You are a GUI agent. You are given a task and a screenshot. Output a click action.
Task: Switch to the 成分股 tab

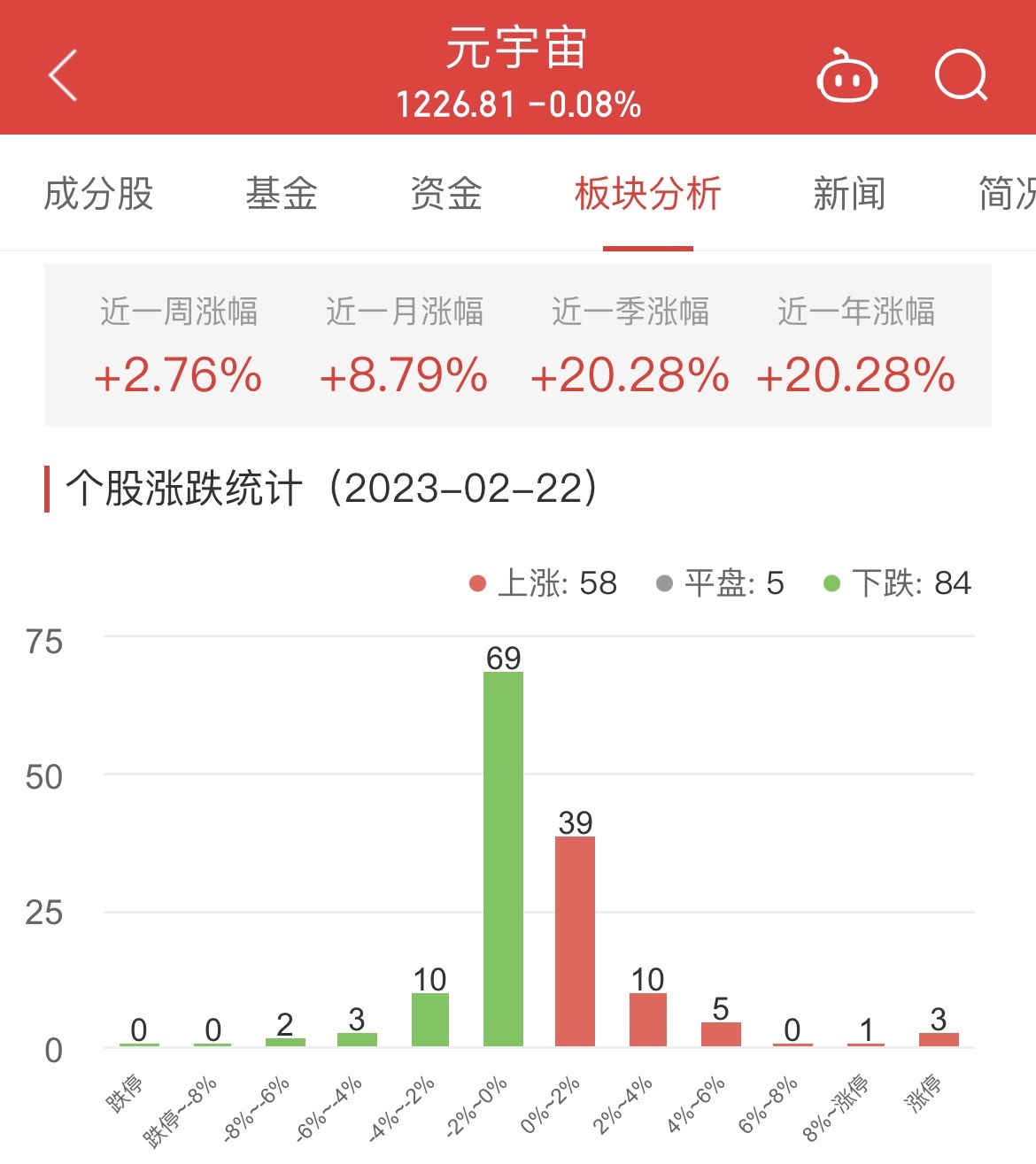[x=98, y=194]
